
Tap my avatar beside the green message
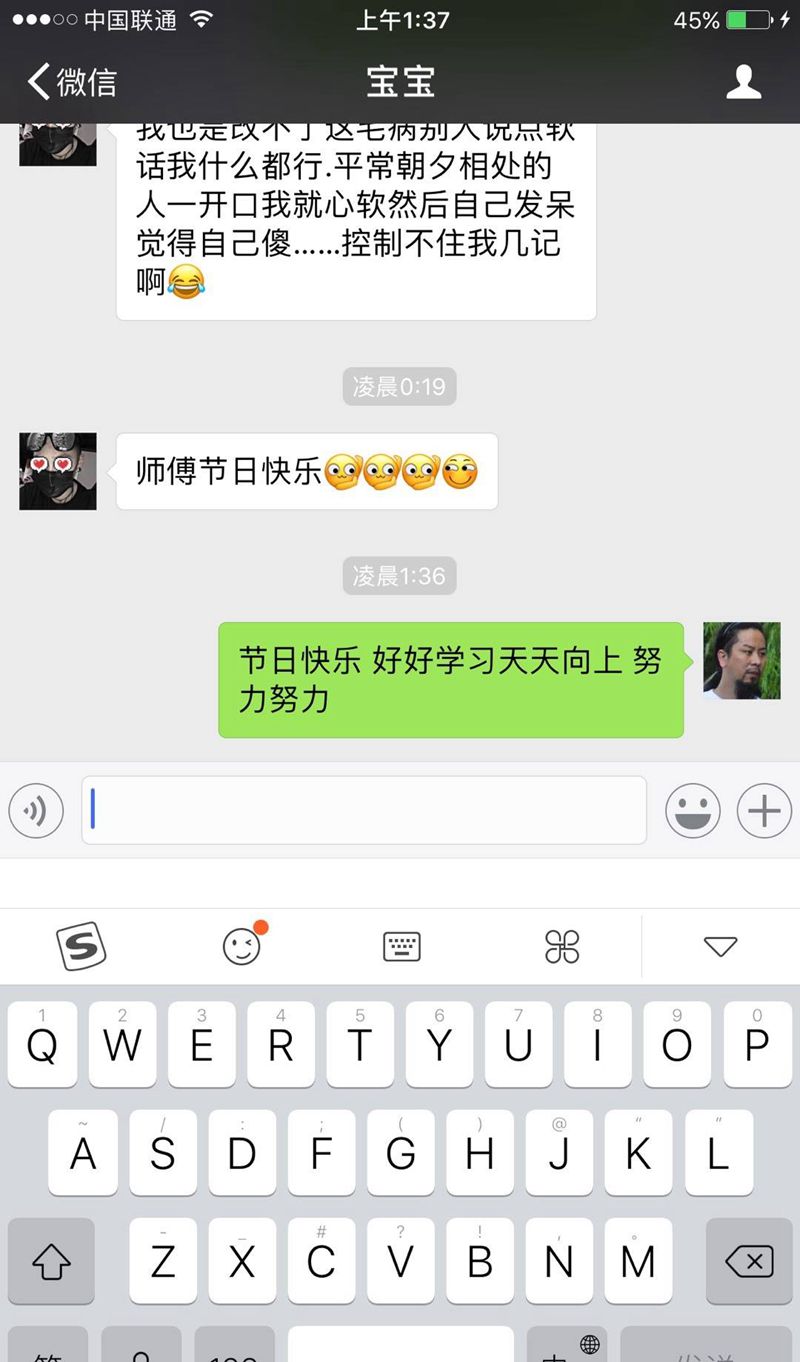pos(741,660)
